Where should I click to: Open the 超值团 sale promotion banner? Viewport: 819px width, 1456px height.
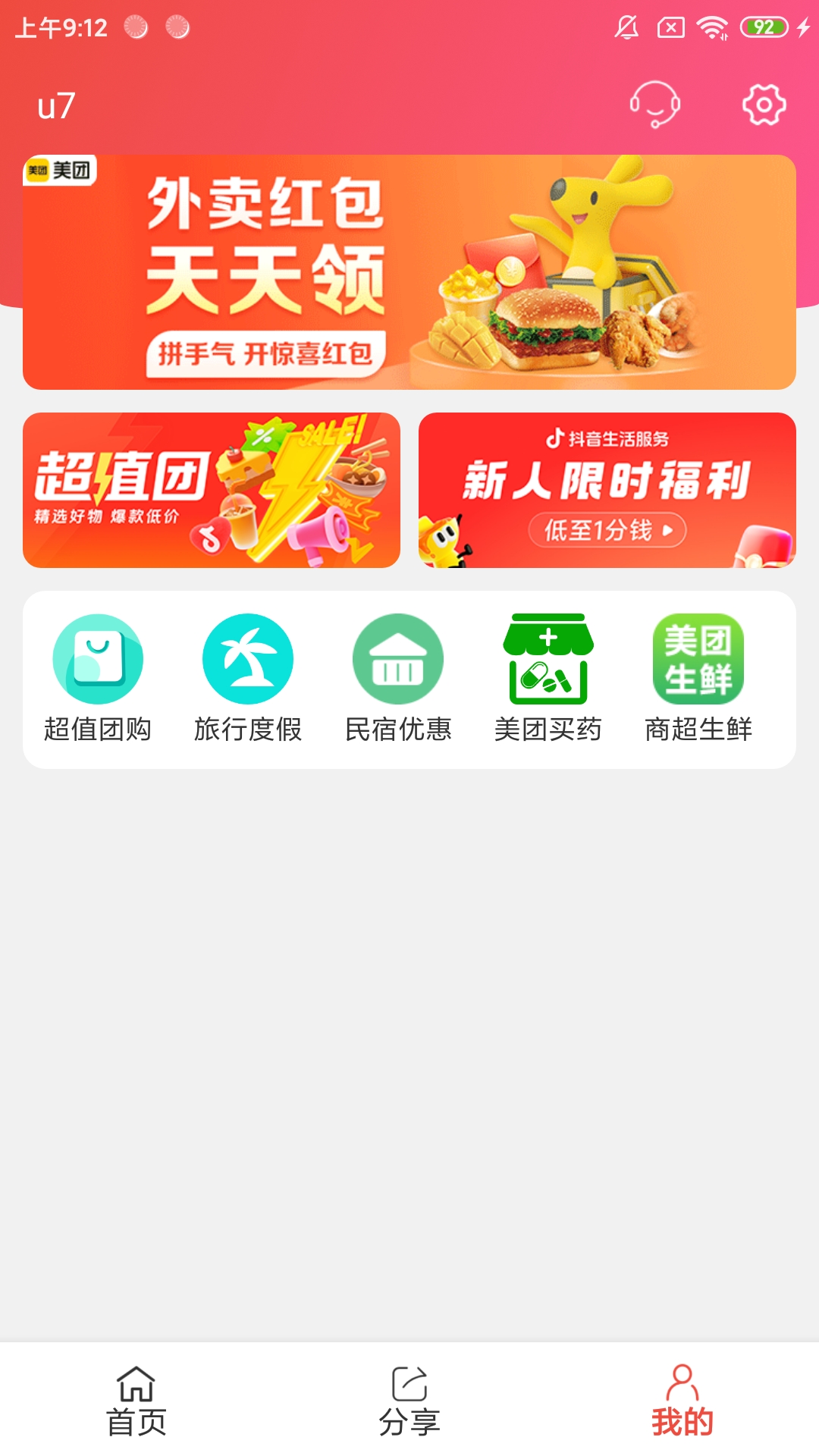[x=211, y=489]
